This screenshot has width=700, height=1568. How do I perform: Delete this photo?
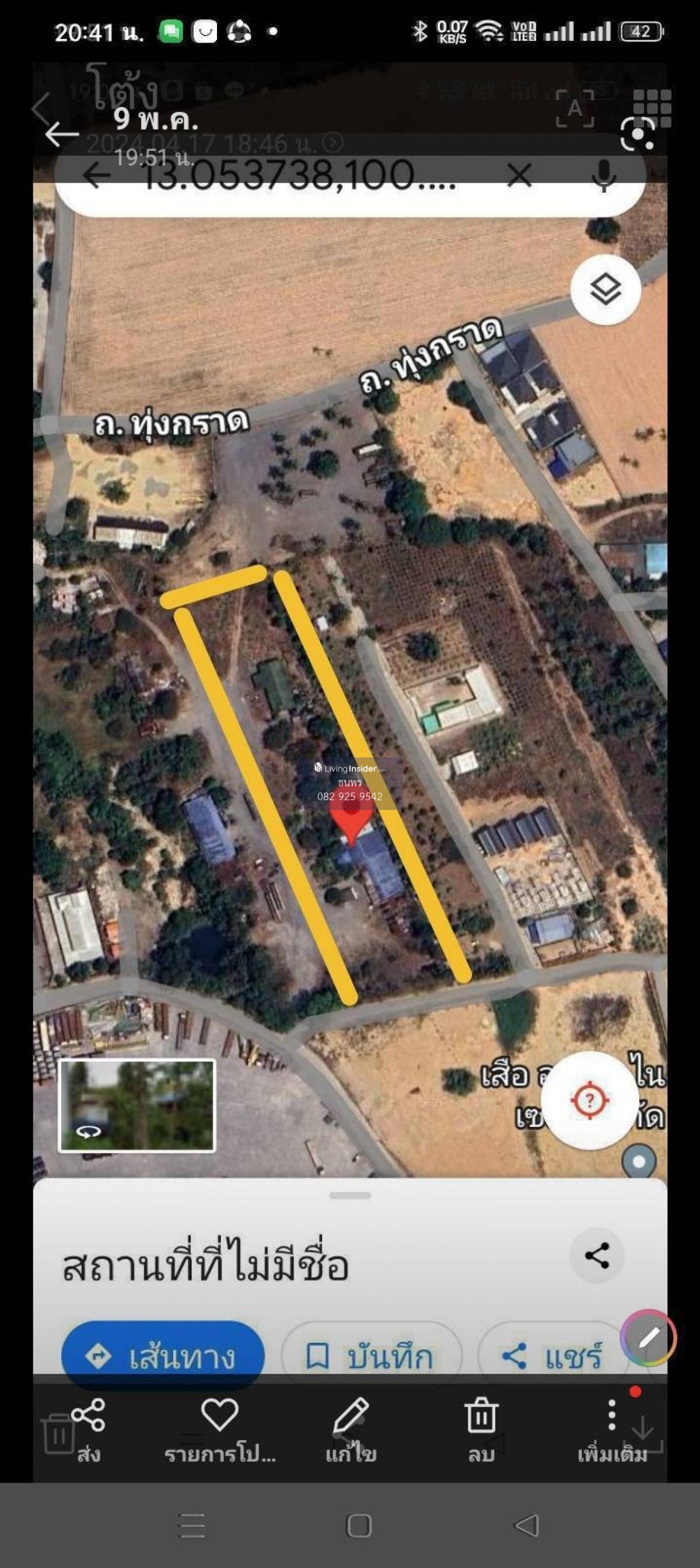click(x=481, y=1428)
